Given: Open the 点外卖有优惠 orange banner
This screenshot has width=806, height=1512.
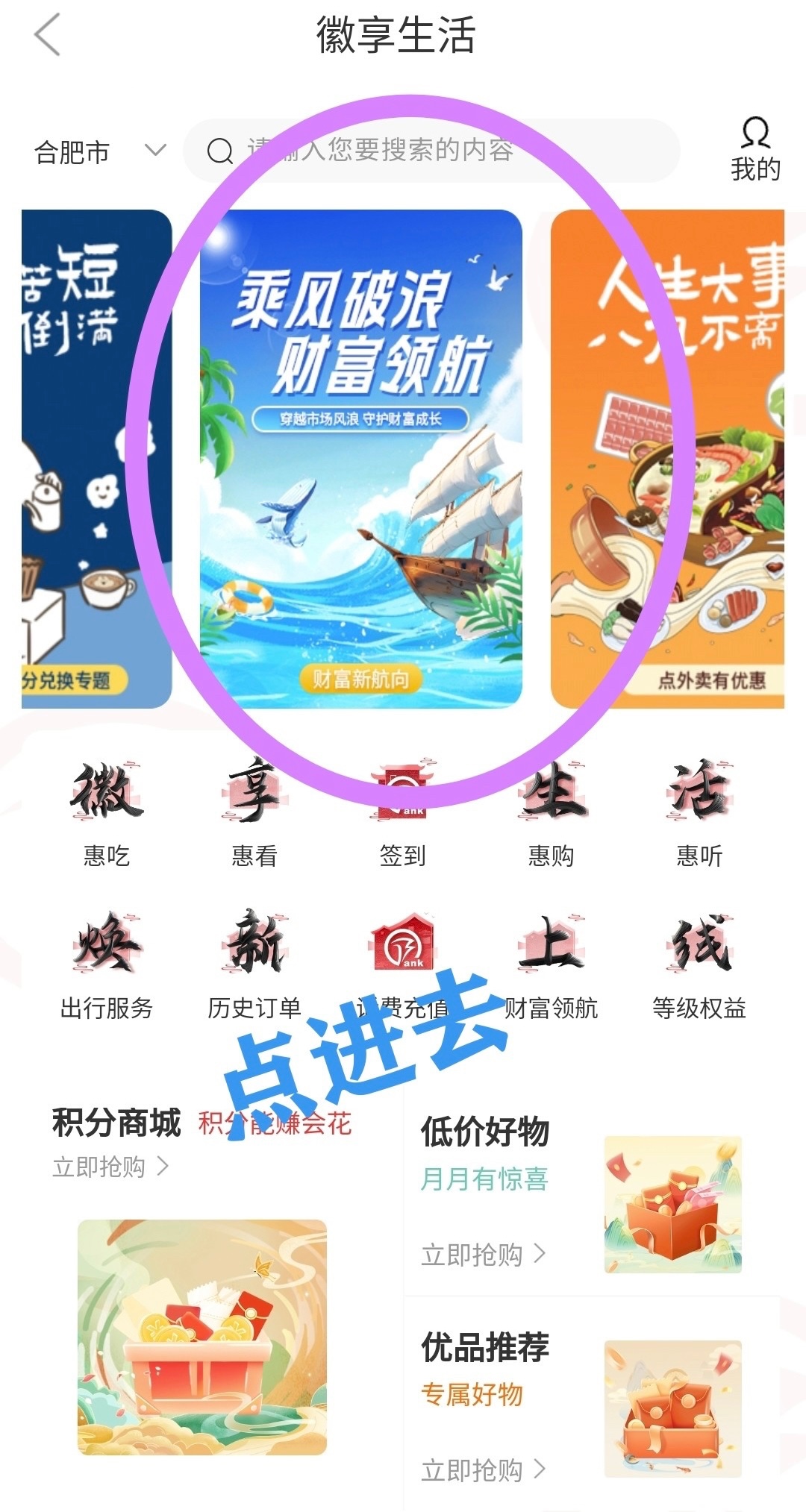Looking at the screenshot, I should pos(667,458).
